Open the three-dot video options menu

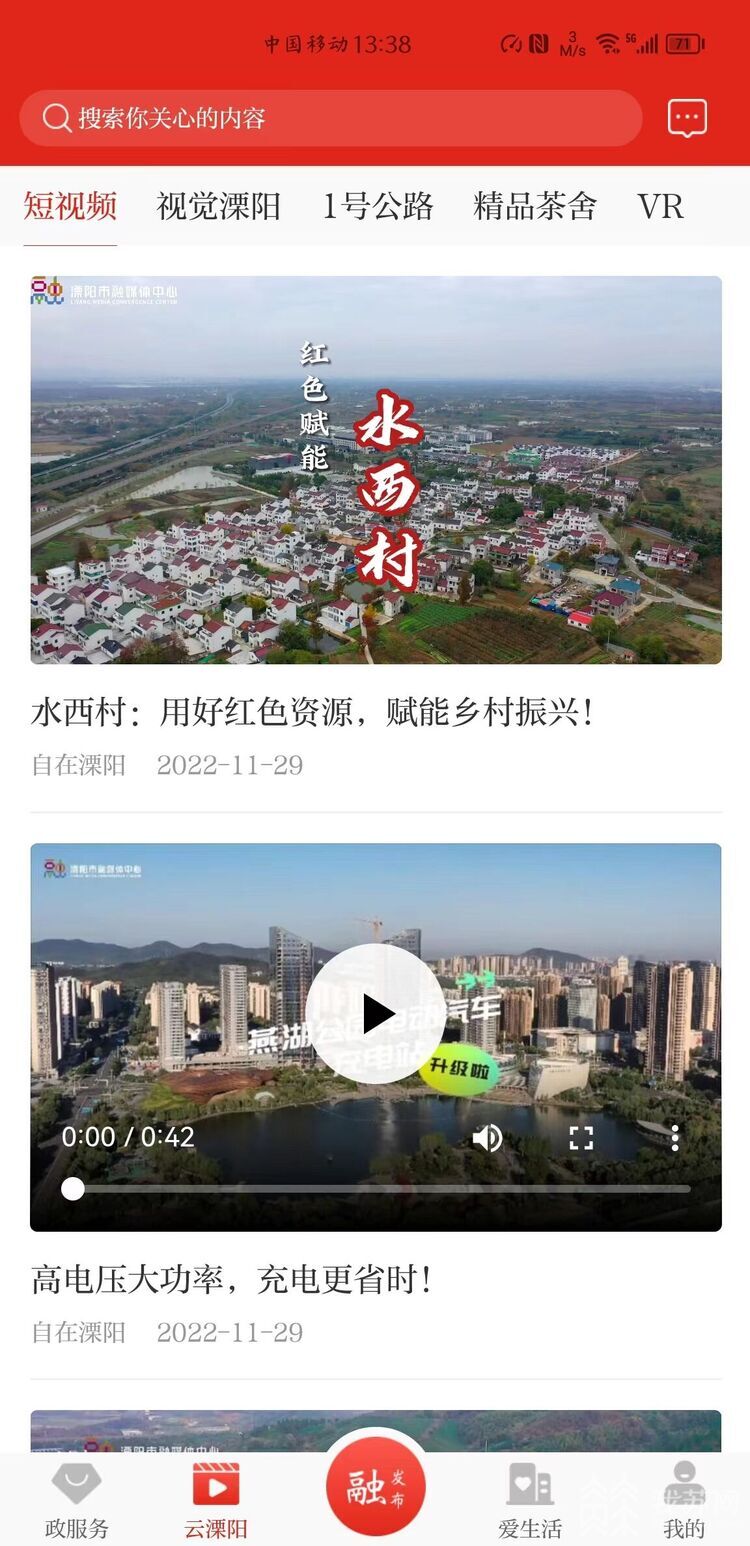[x=675, y=1137]
